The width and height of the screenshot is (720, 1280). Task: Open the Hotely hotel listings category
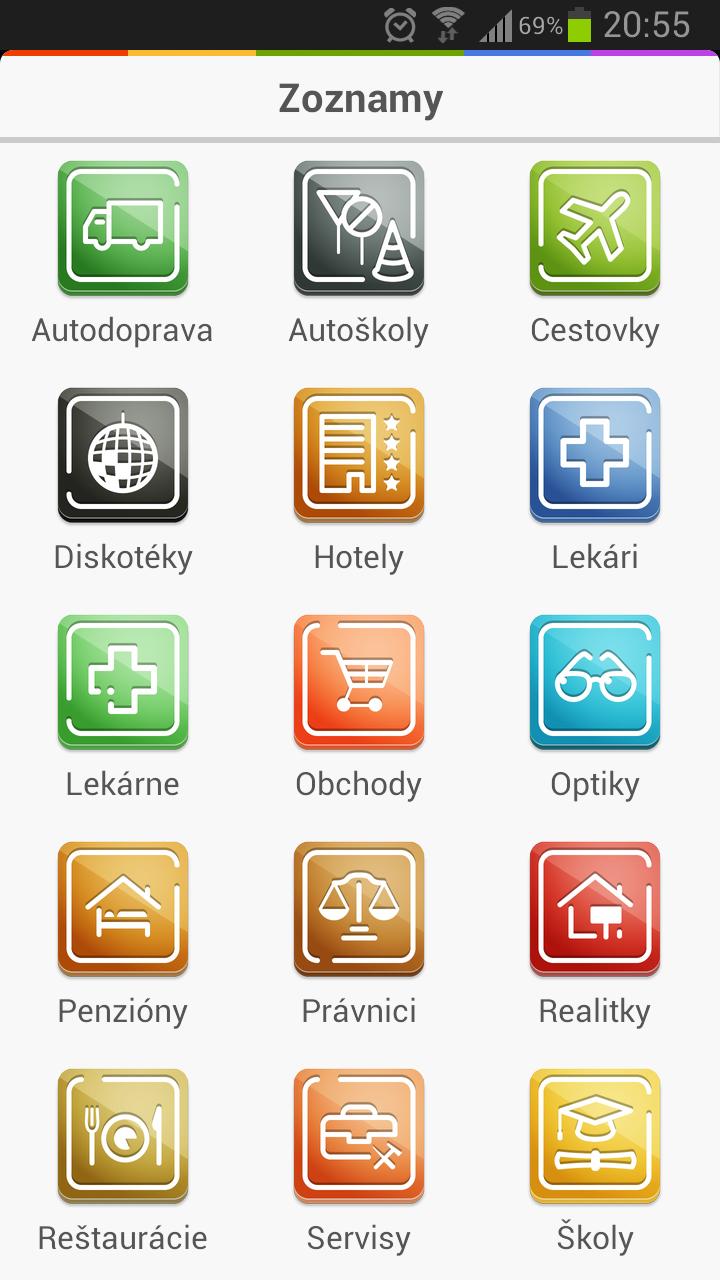point(358,455)
